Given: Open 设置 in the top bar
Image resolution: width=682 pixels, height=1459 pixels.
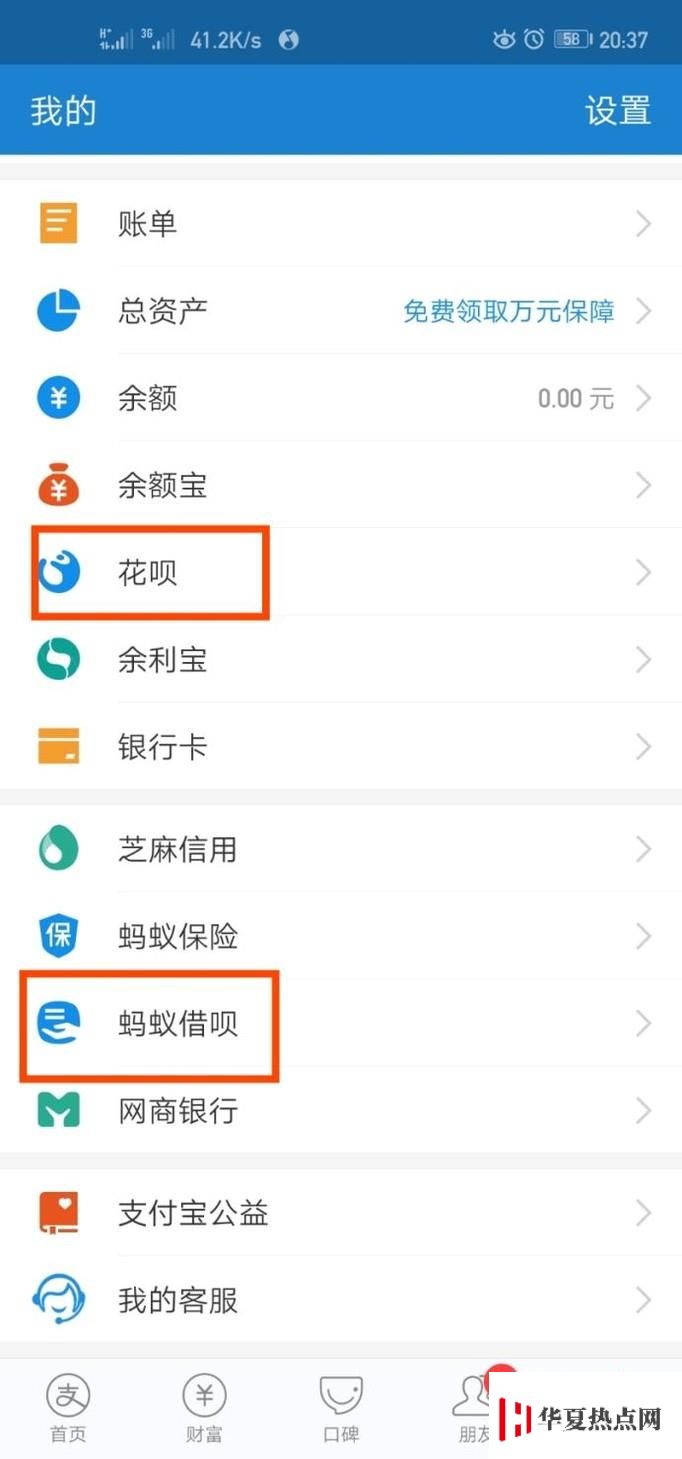Looking at the screenshot, I should click(x=617, y=111).
